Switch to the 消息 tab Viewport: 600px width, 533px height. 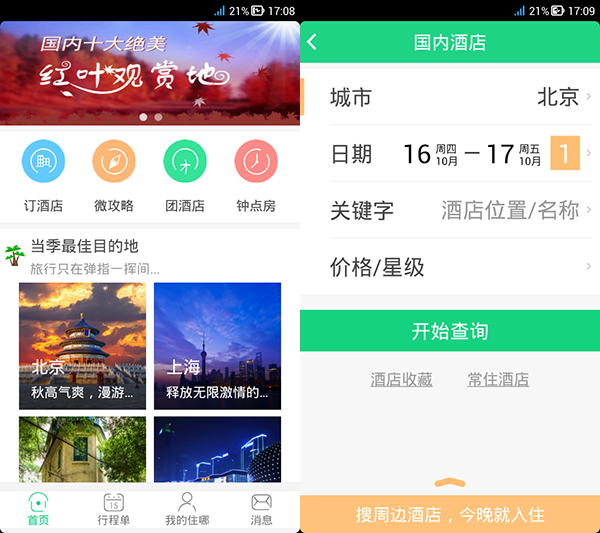[x=261, y=509]
